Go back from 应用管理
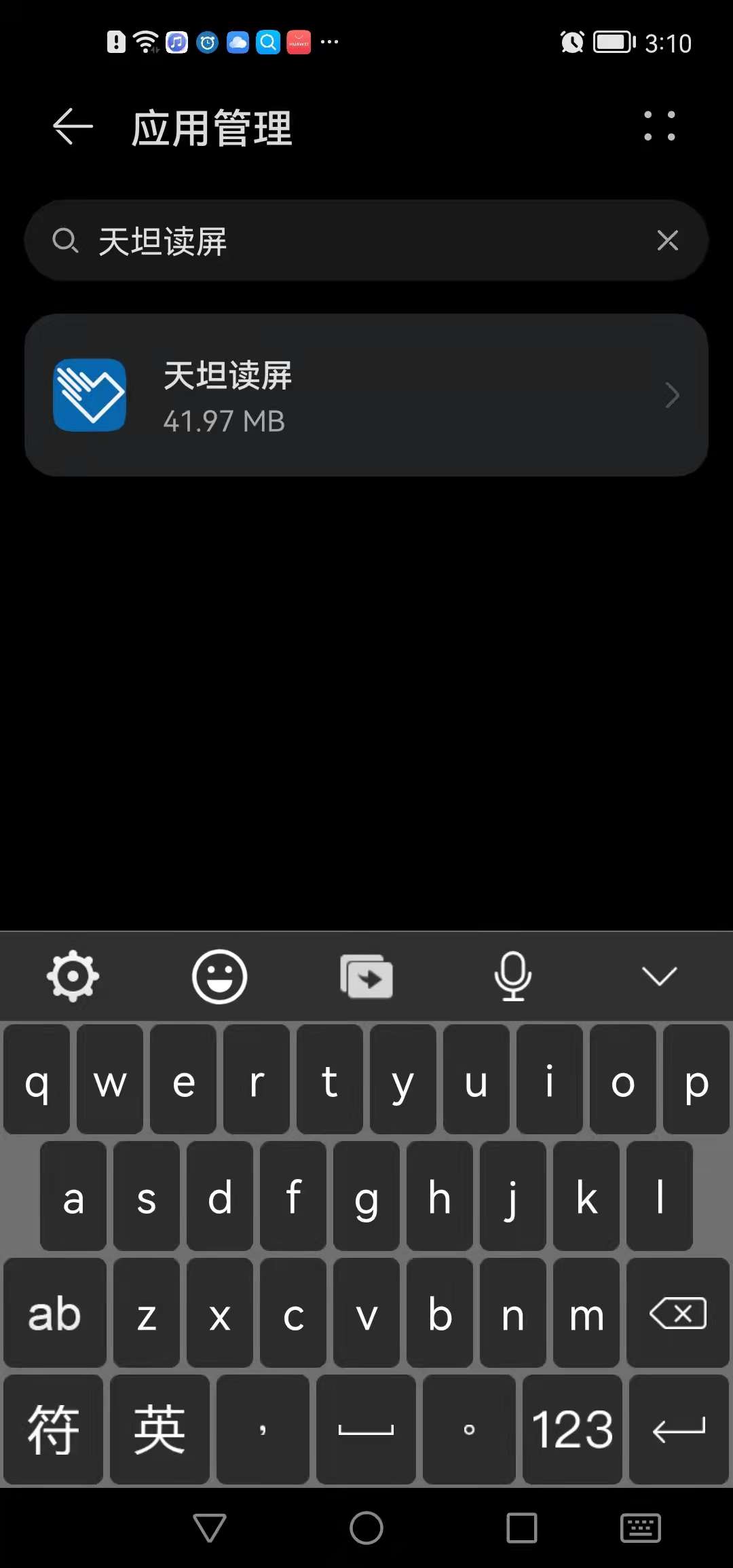 tap(73, 127)
